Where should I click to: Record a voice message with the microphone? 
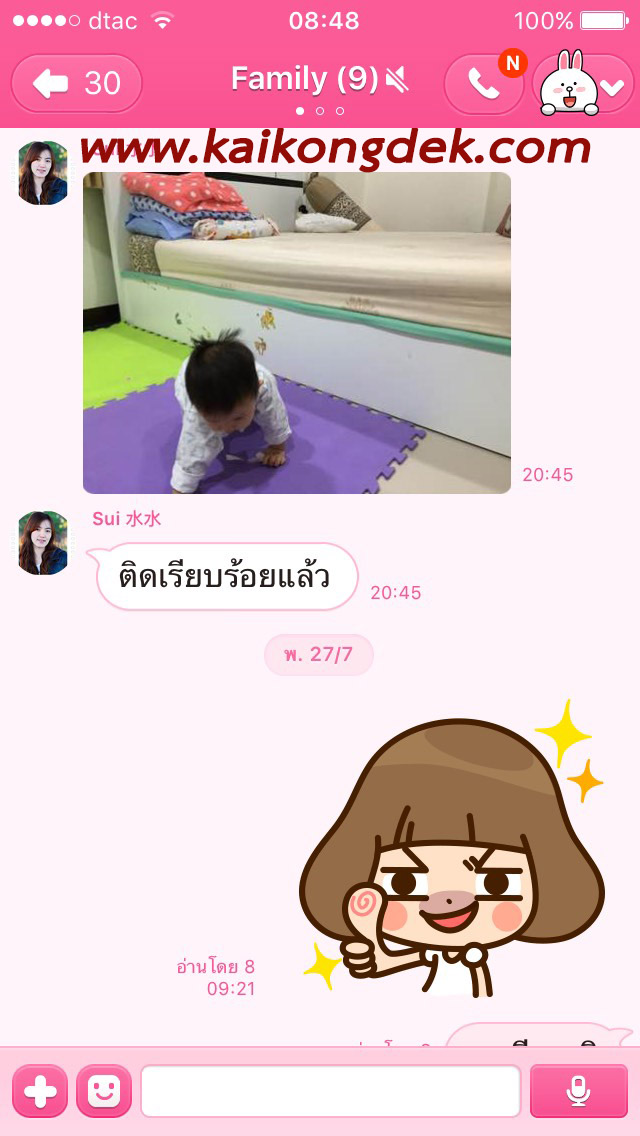click(578, 1091)
